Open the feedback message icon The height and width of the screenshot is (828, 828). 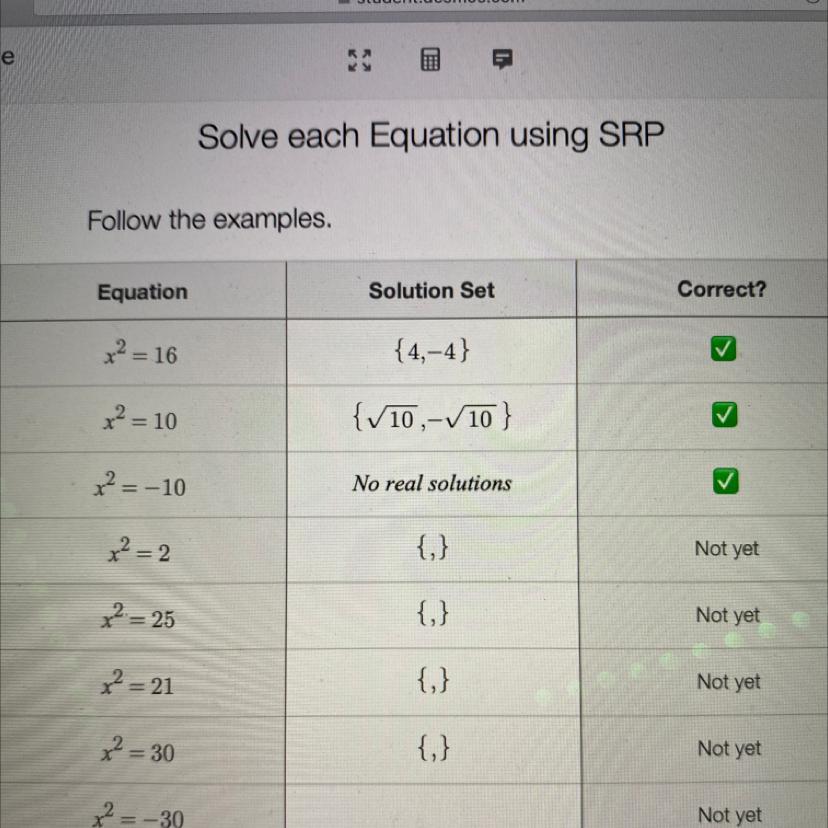point(502,60)
